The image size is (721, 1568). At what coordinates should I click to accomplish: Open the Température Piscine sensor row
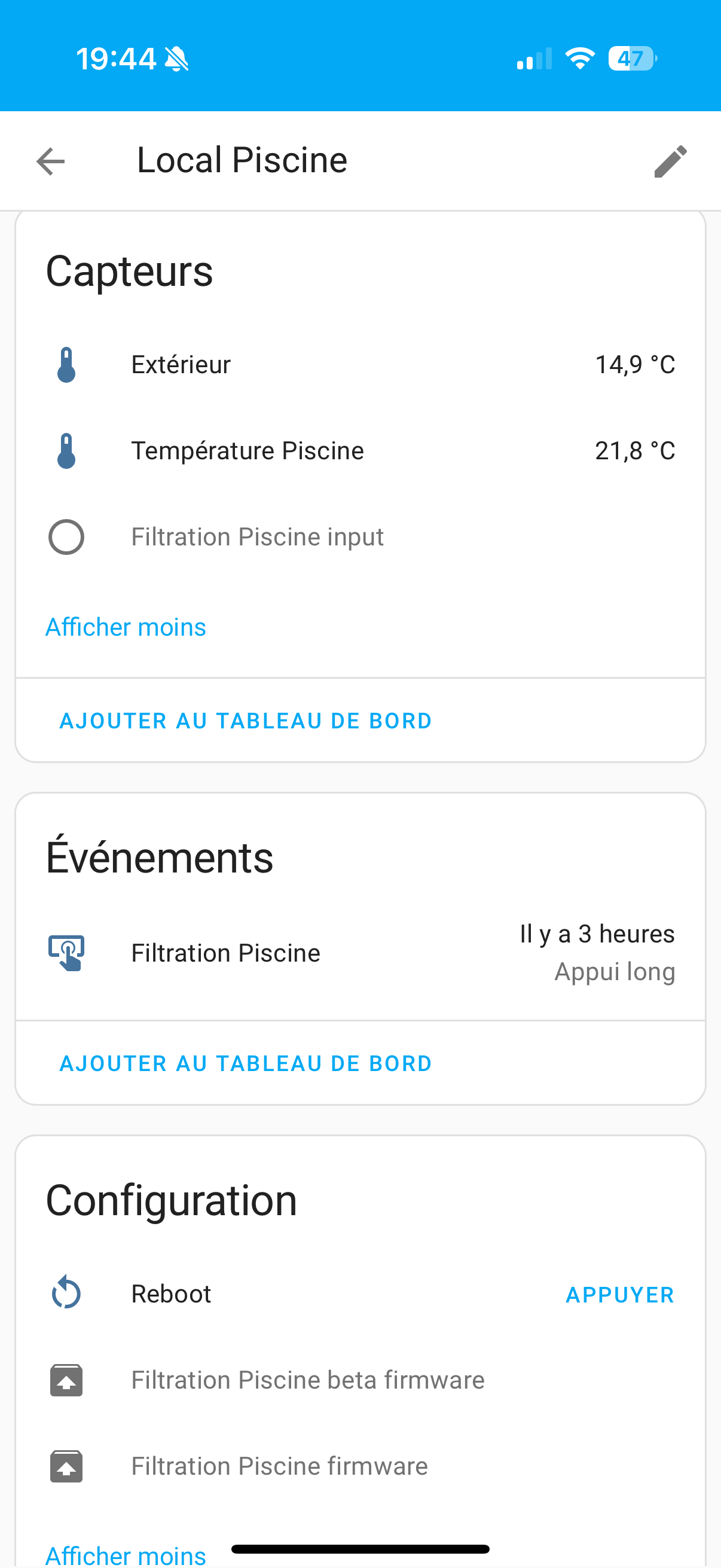pos(360,451)
